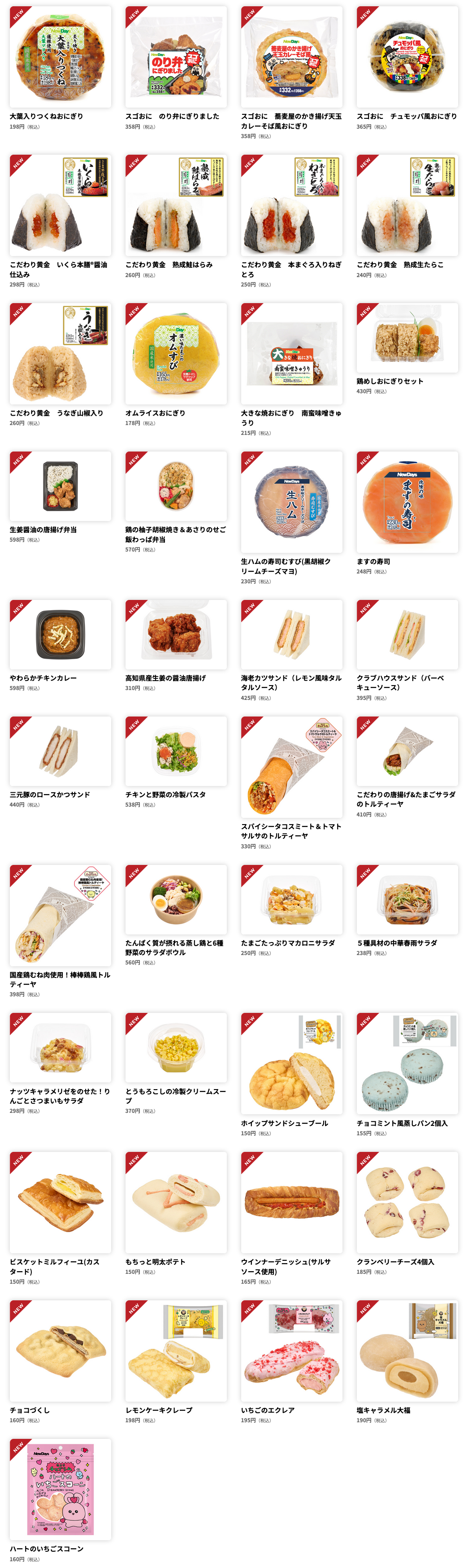Viewport: 468px width, 1568px height.
Task: Select ハートのいちごスコーン item
Action: tap(60, 1490)
